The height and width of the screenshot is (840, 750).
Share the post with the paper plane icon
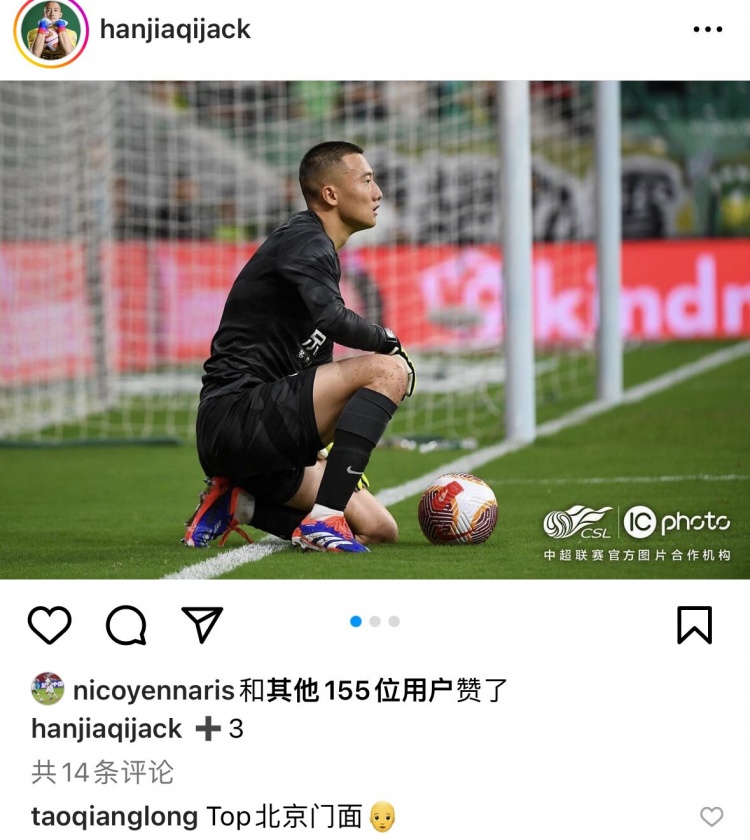202,625
